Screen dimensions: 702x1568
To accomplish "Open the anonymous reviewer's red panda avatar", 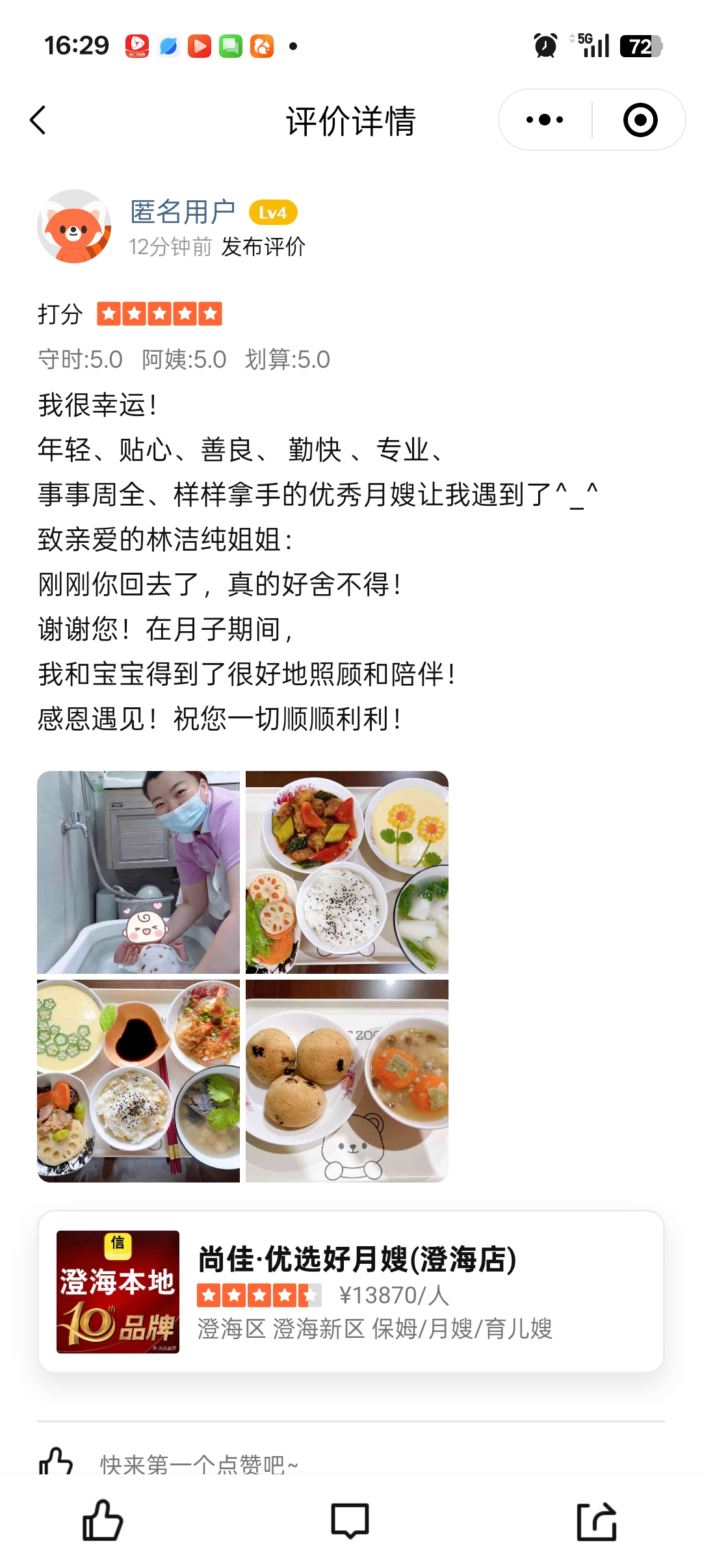I will (x=74, y=226).
